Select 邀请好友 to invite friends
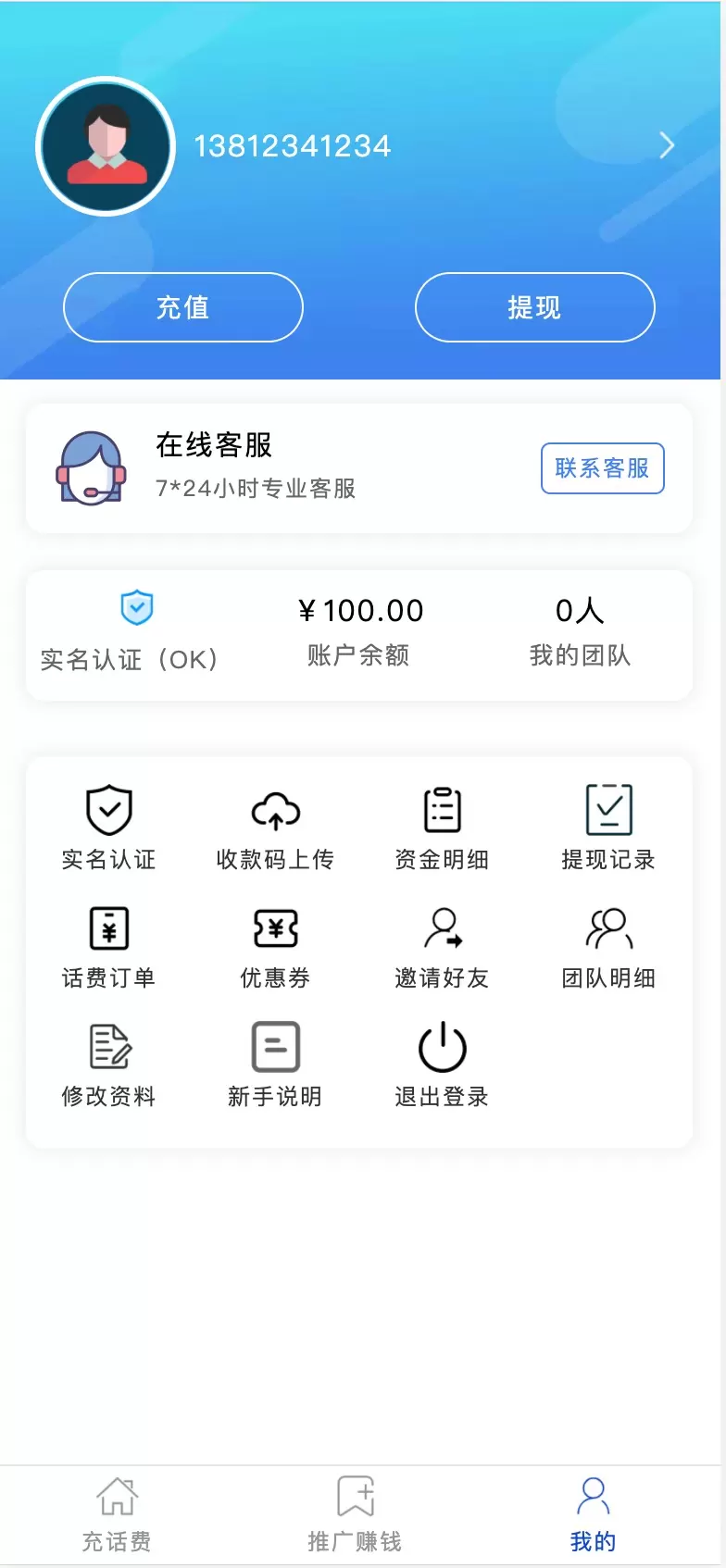Screen dimensions: 726x1568 (442, 946)
